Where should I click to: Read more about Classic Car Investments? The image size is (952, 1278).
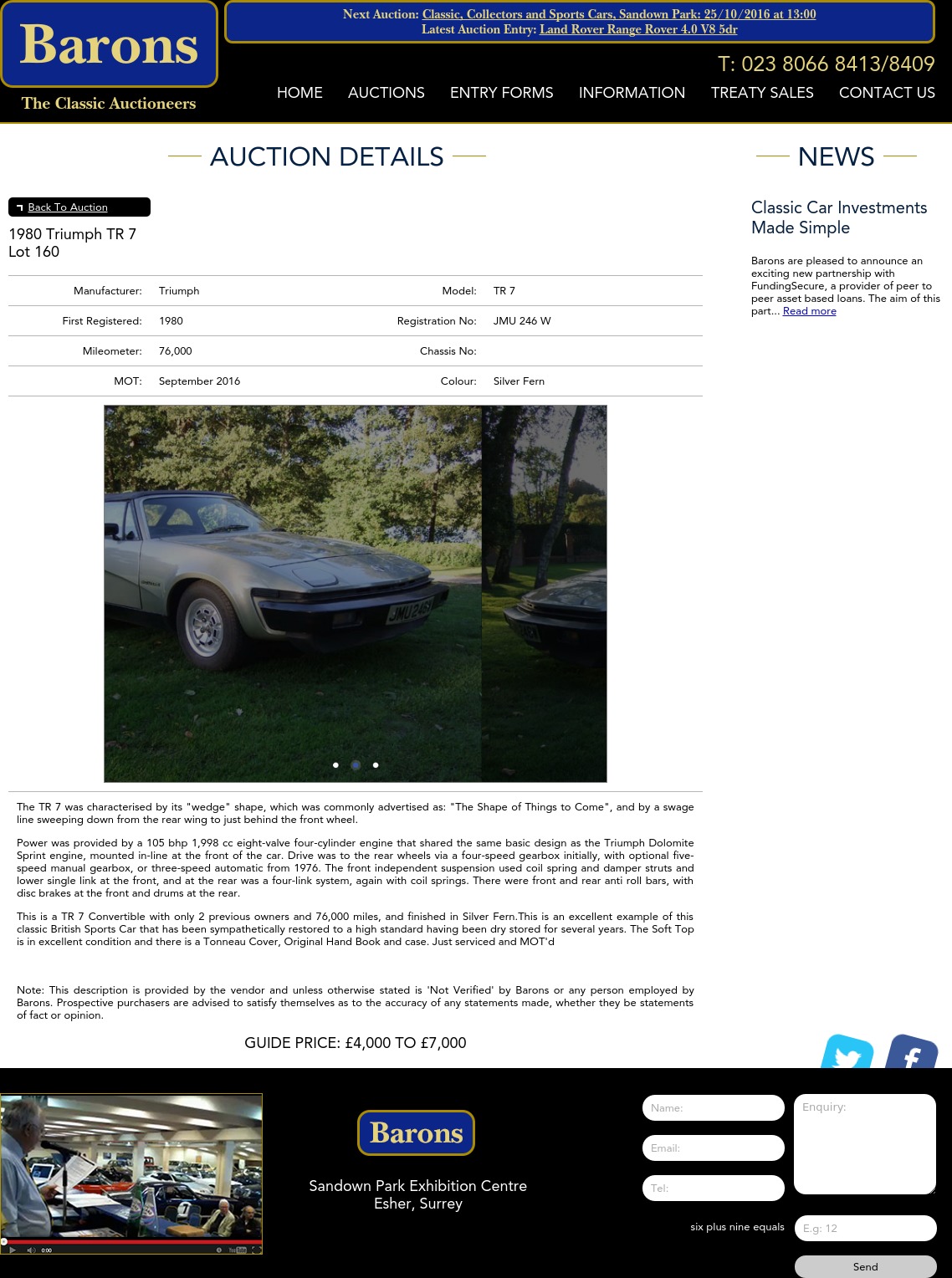click(x=809, y=311)
